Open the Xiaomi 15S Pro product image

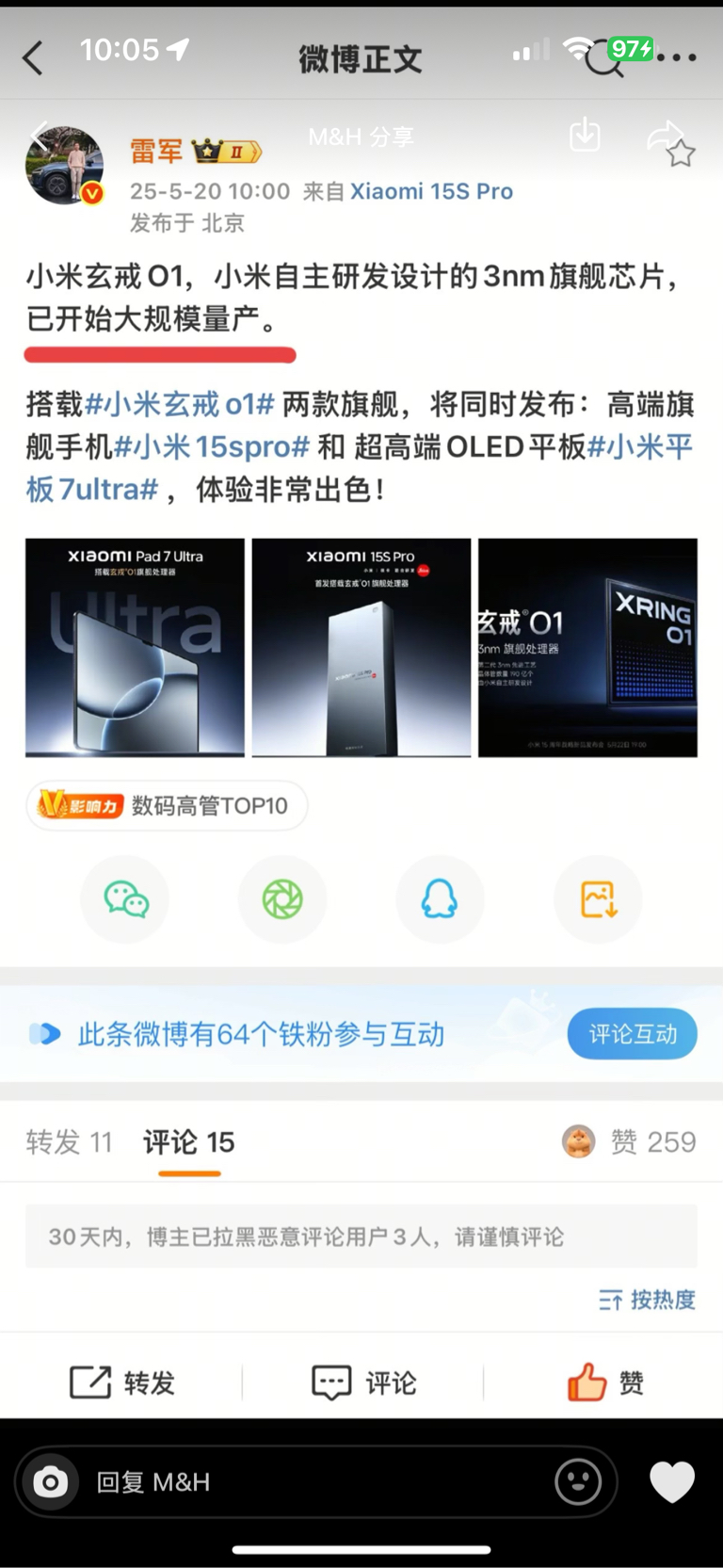pyautogui.click(x=361, y=647)
